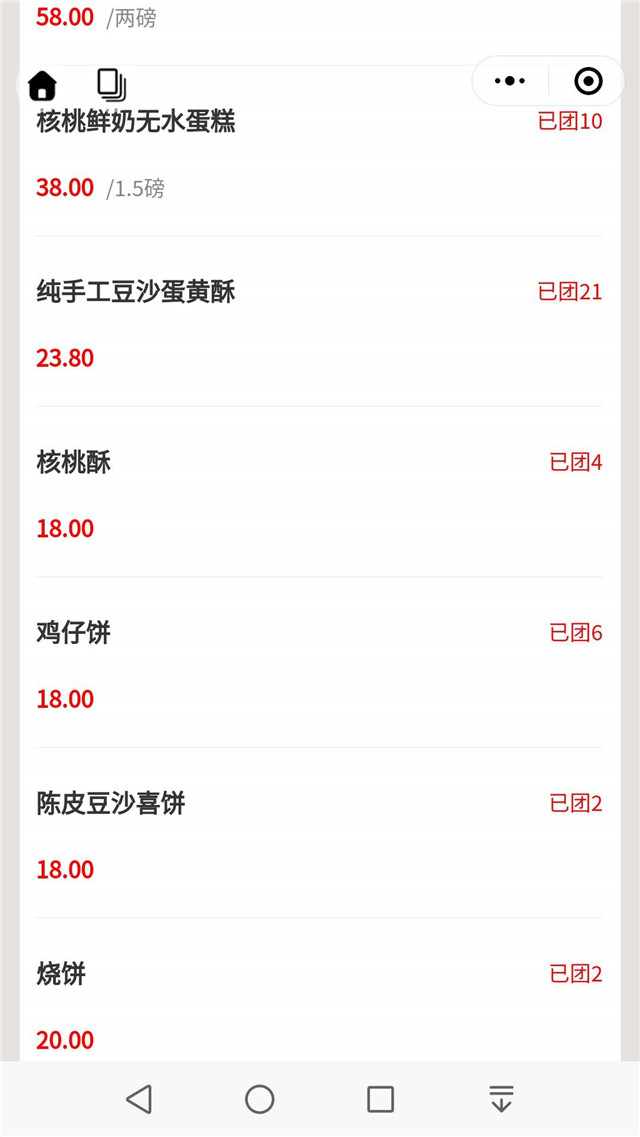This screenshot has width=640, height=1137.
Task: Open 陈皮豆沙喜饼 product row
Action: point(319,832)
